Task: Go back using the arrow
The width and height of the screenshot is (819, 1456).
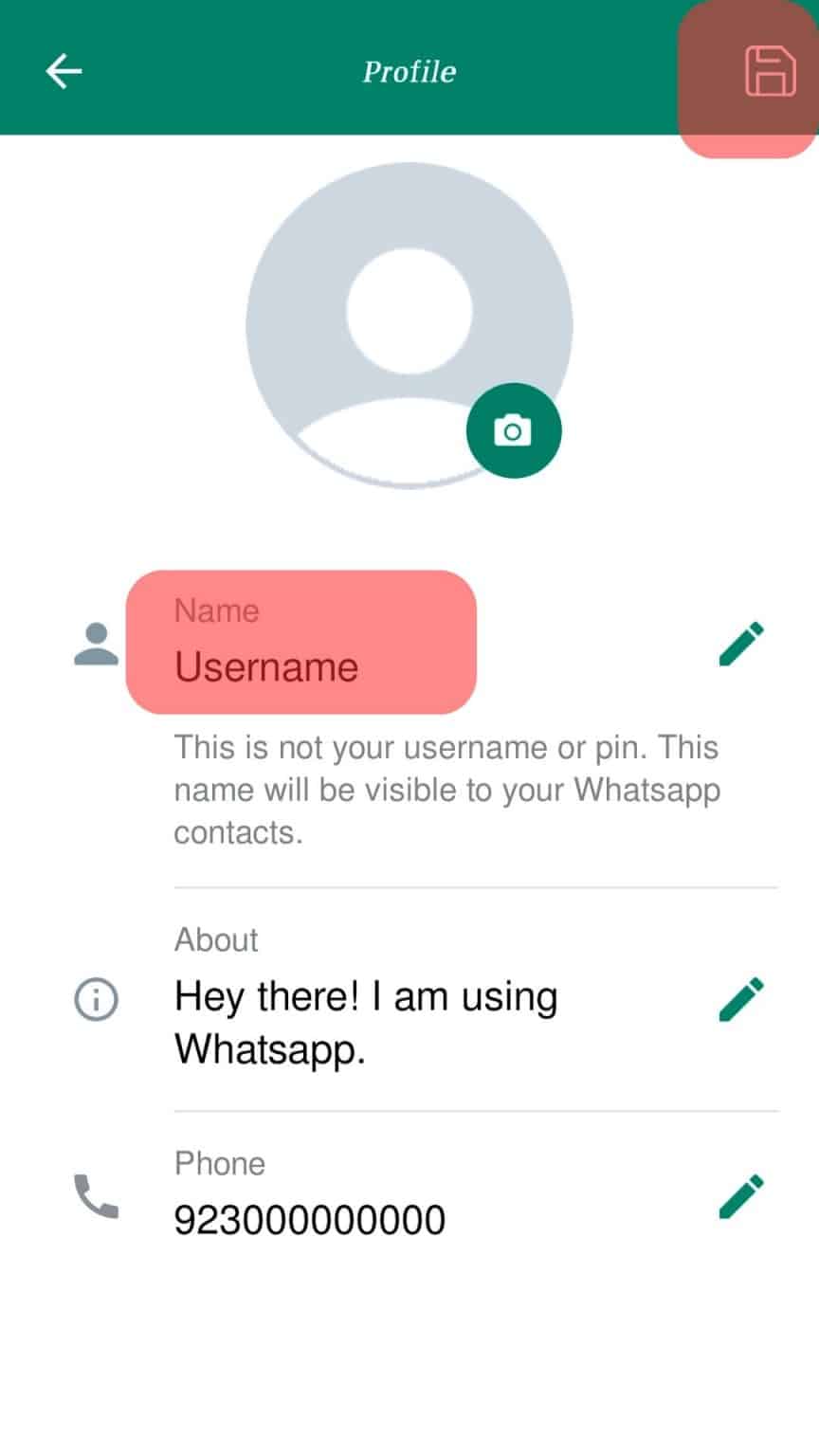Action: (64, 71)
